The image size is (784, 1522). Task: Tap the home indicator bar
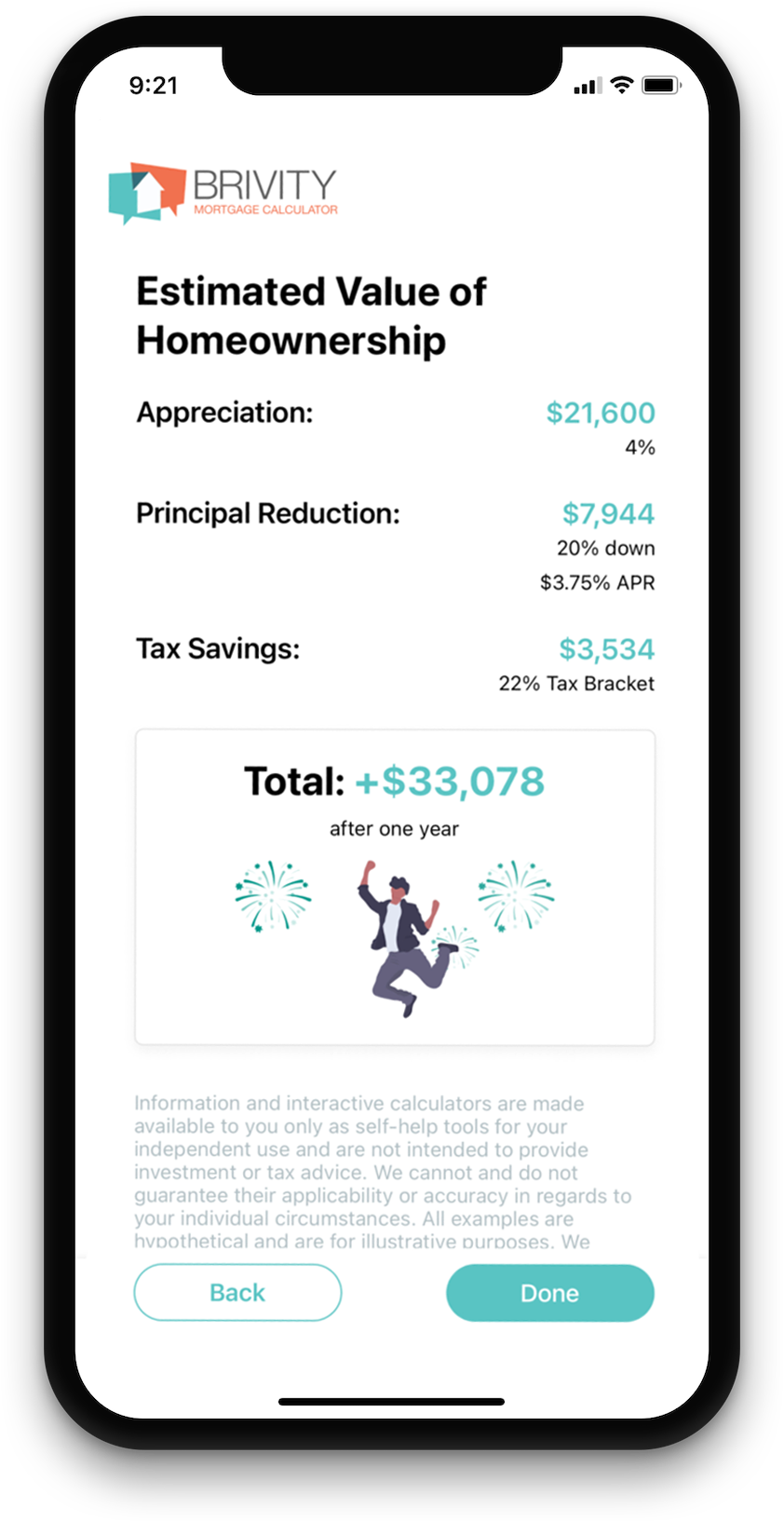pos(391,1398)
